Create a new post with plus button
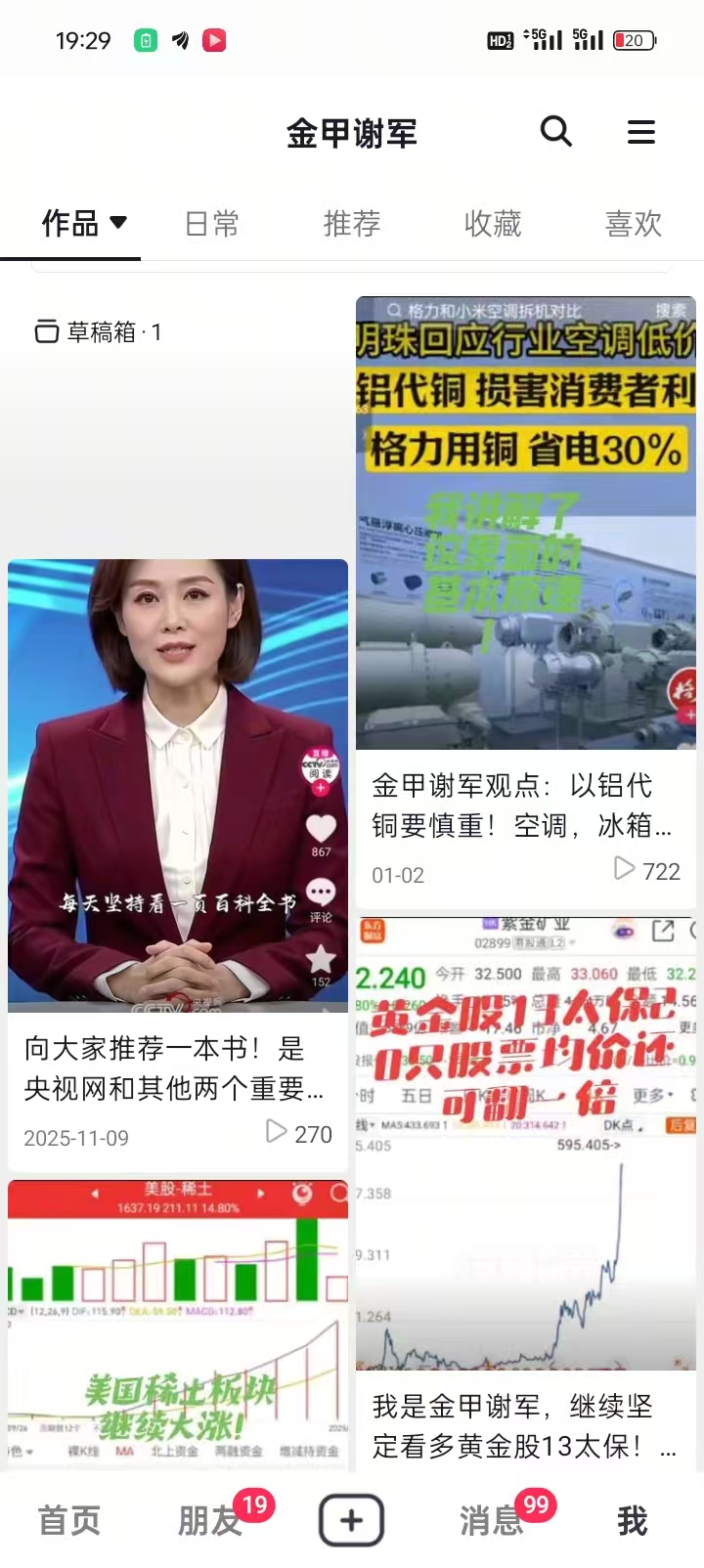Screen dimensions: 704x1568 point(351,1520)
